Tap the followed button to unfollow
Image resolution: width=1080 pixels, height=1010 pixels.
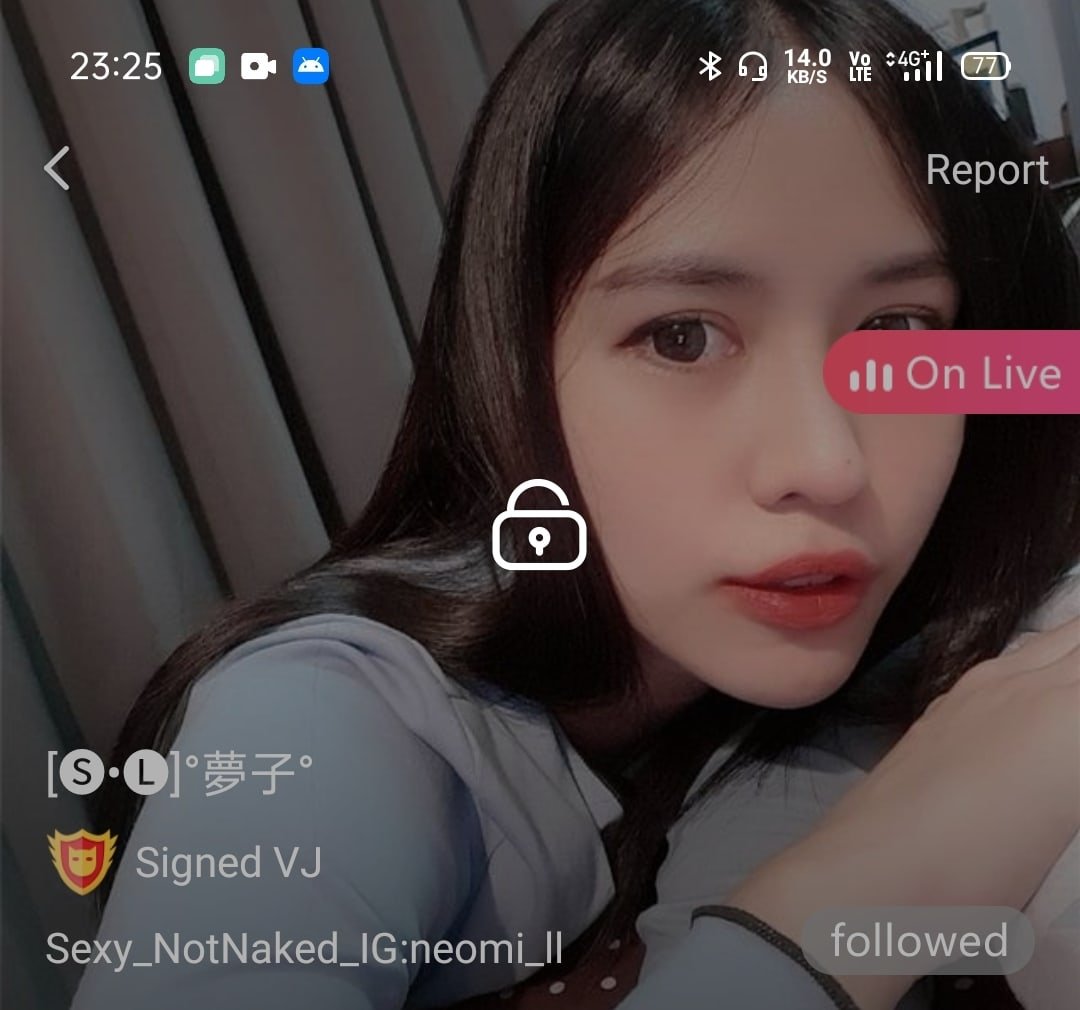917,941
